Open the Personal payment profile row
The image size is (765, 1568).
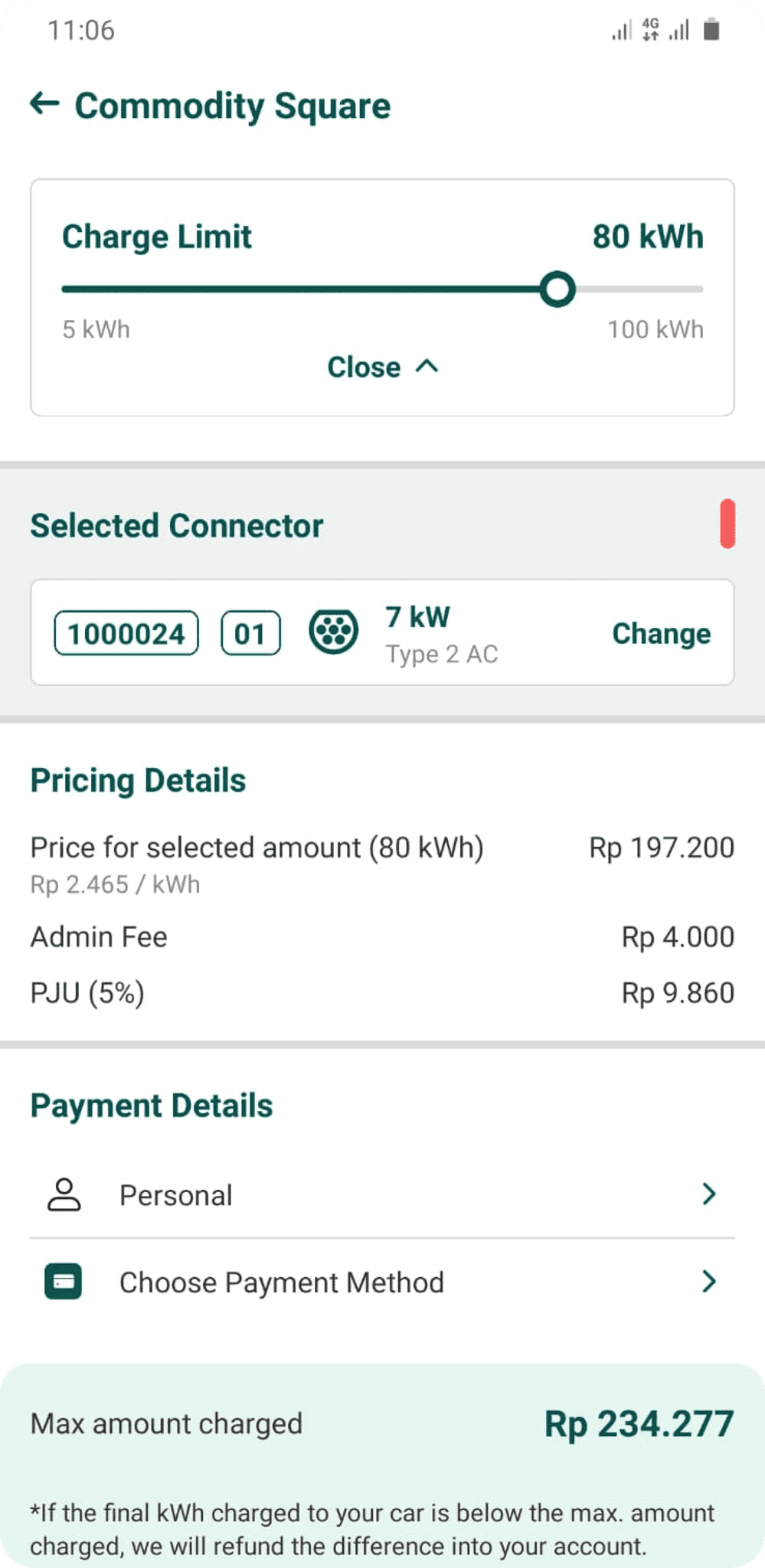click(382, 1194)
